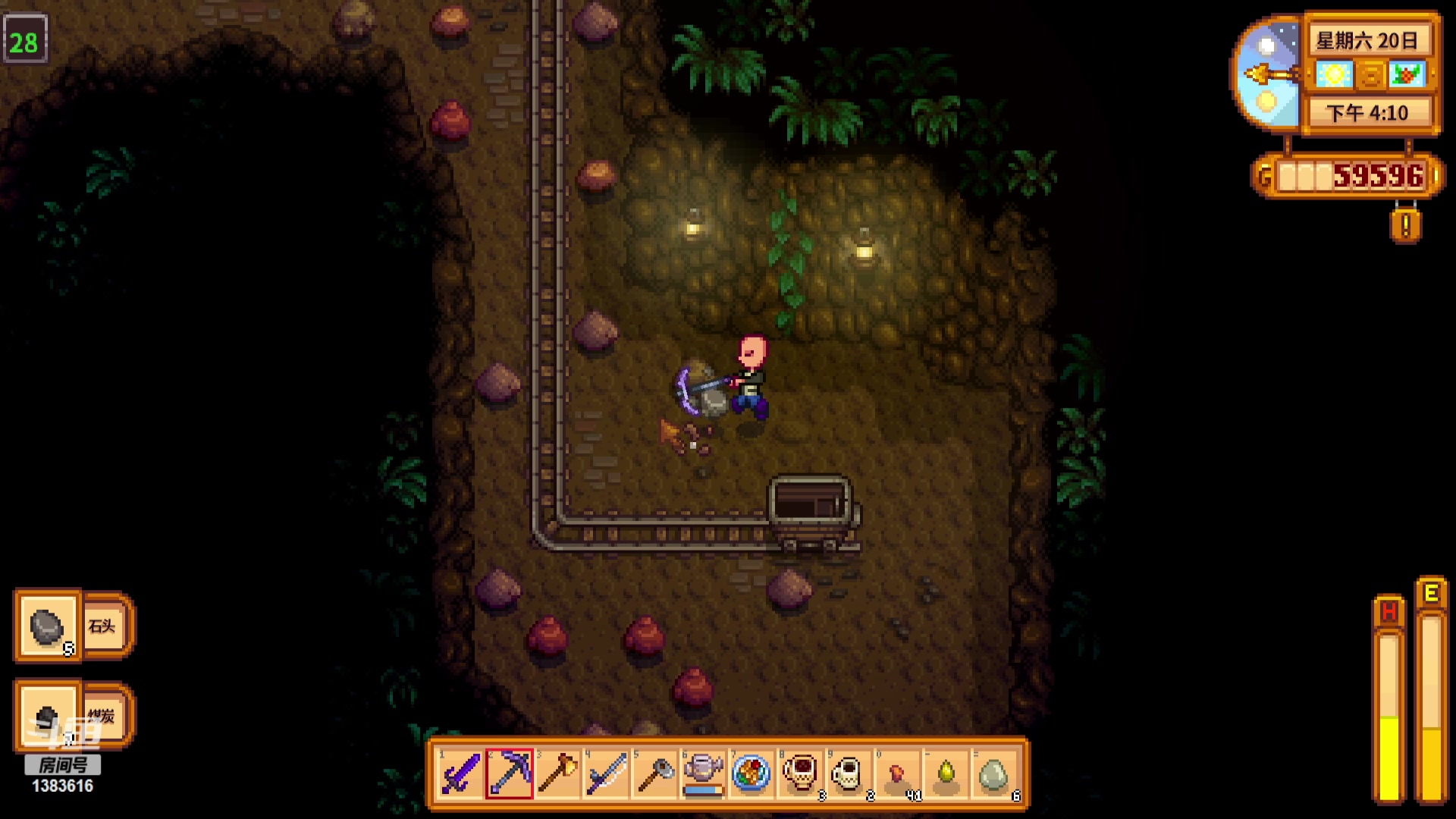This screenshot has width=1456, height=819.
Task: Select the food plate in toolbar slot 7
Action: click(x=752, y=773)
